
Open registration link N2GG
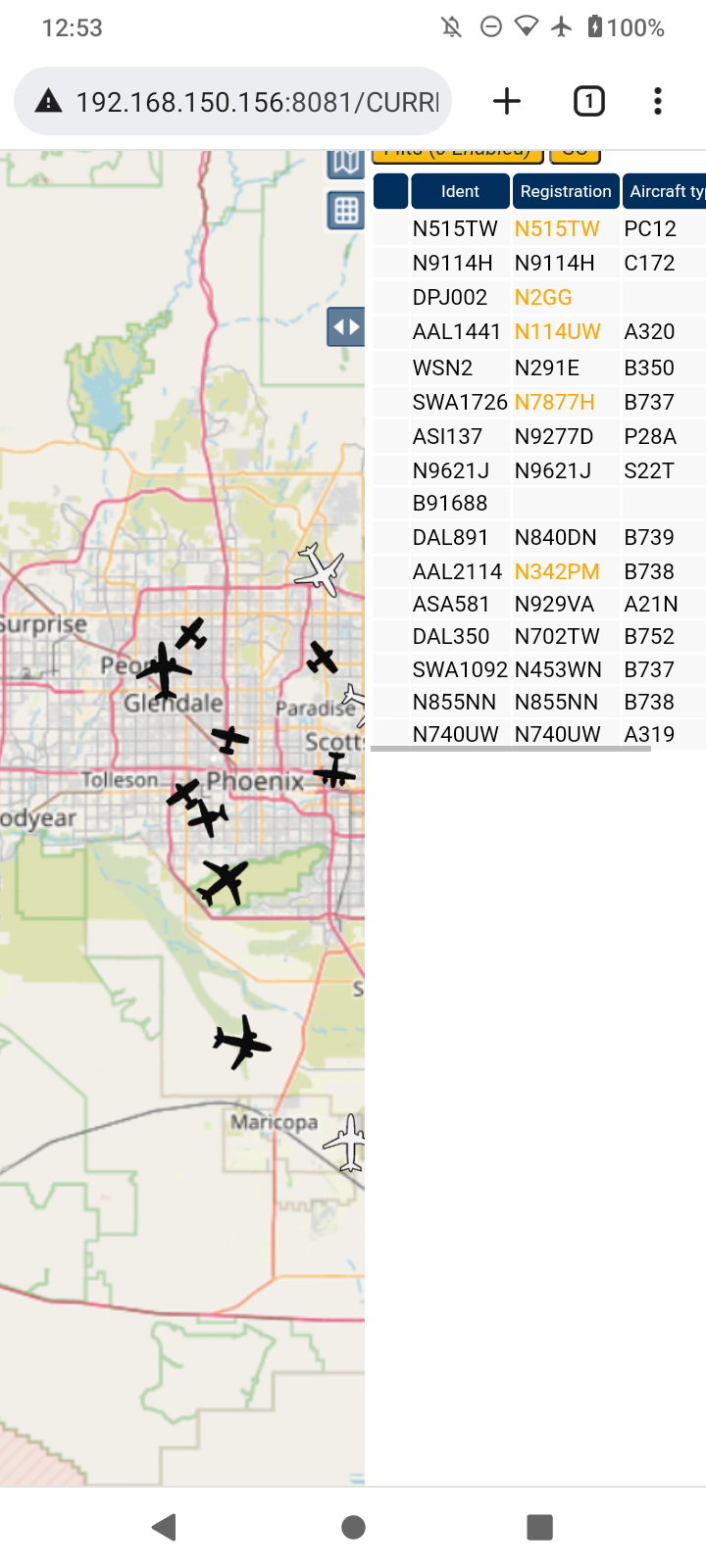pos(543,297)
